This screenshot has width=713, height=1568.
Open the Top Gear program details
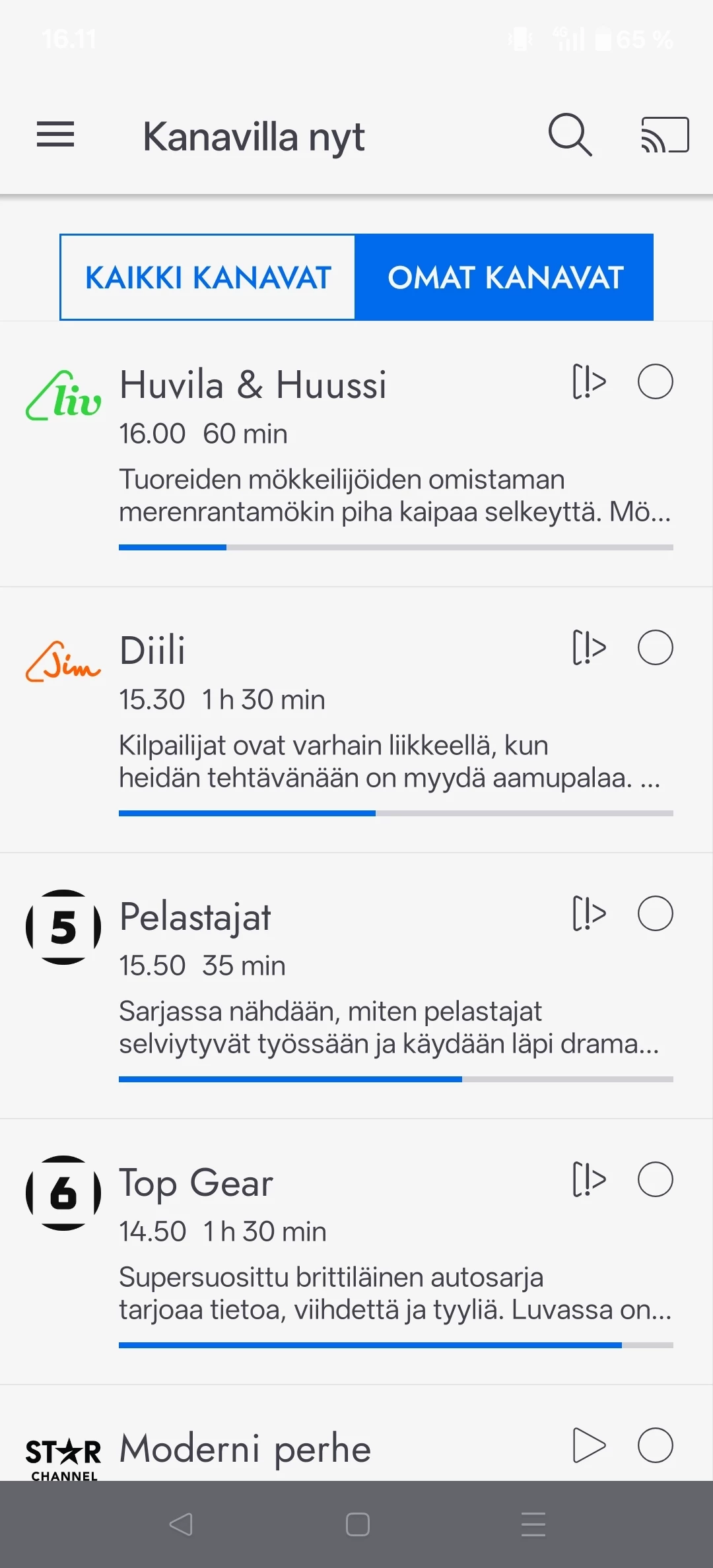click(196, 1183)
